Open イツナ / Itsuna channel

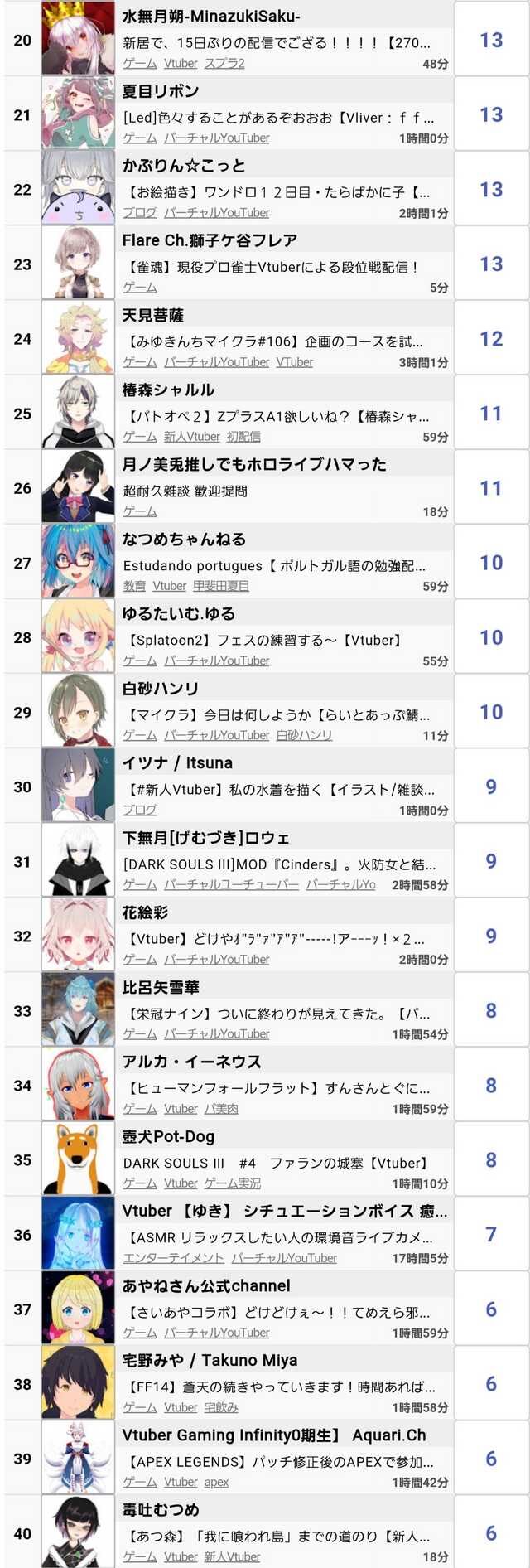[x=177, y=763]
